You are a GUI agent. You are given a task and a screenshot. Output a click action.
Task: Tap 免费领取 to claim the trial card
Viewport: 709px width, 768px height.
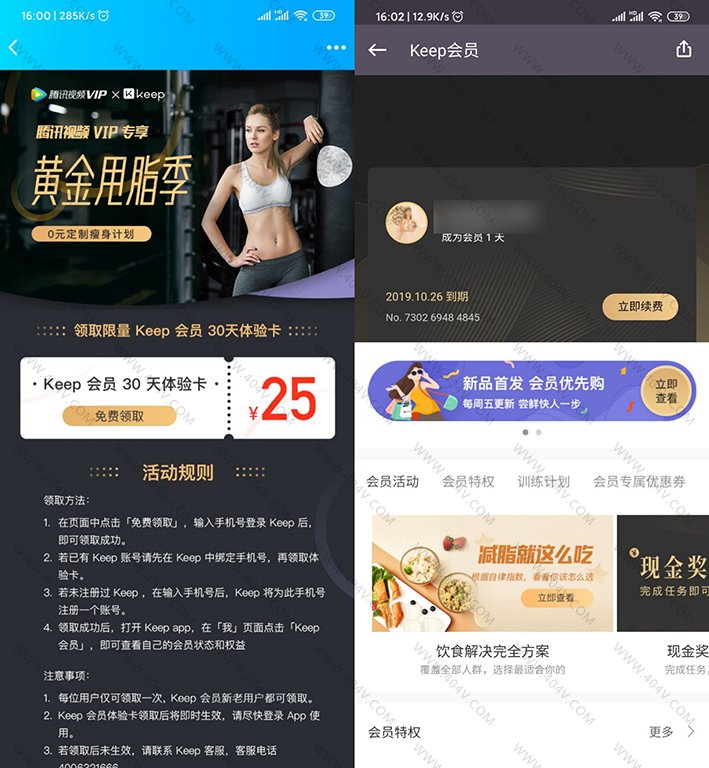(x=120, y=416)
